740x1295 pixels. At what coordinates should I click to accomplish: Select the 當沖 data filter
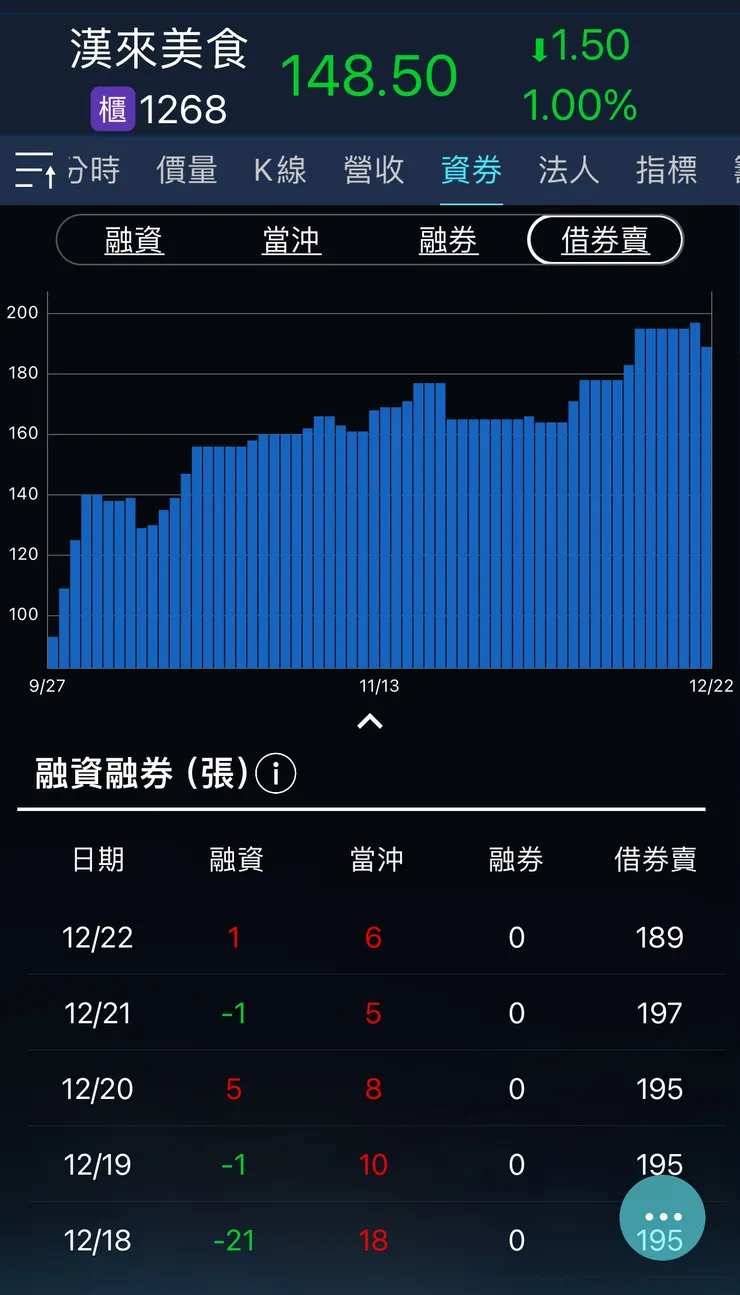tap(291, 240)
